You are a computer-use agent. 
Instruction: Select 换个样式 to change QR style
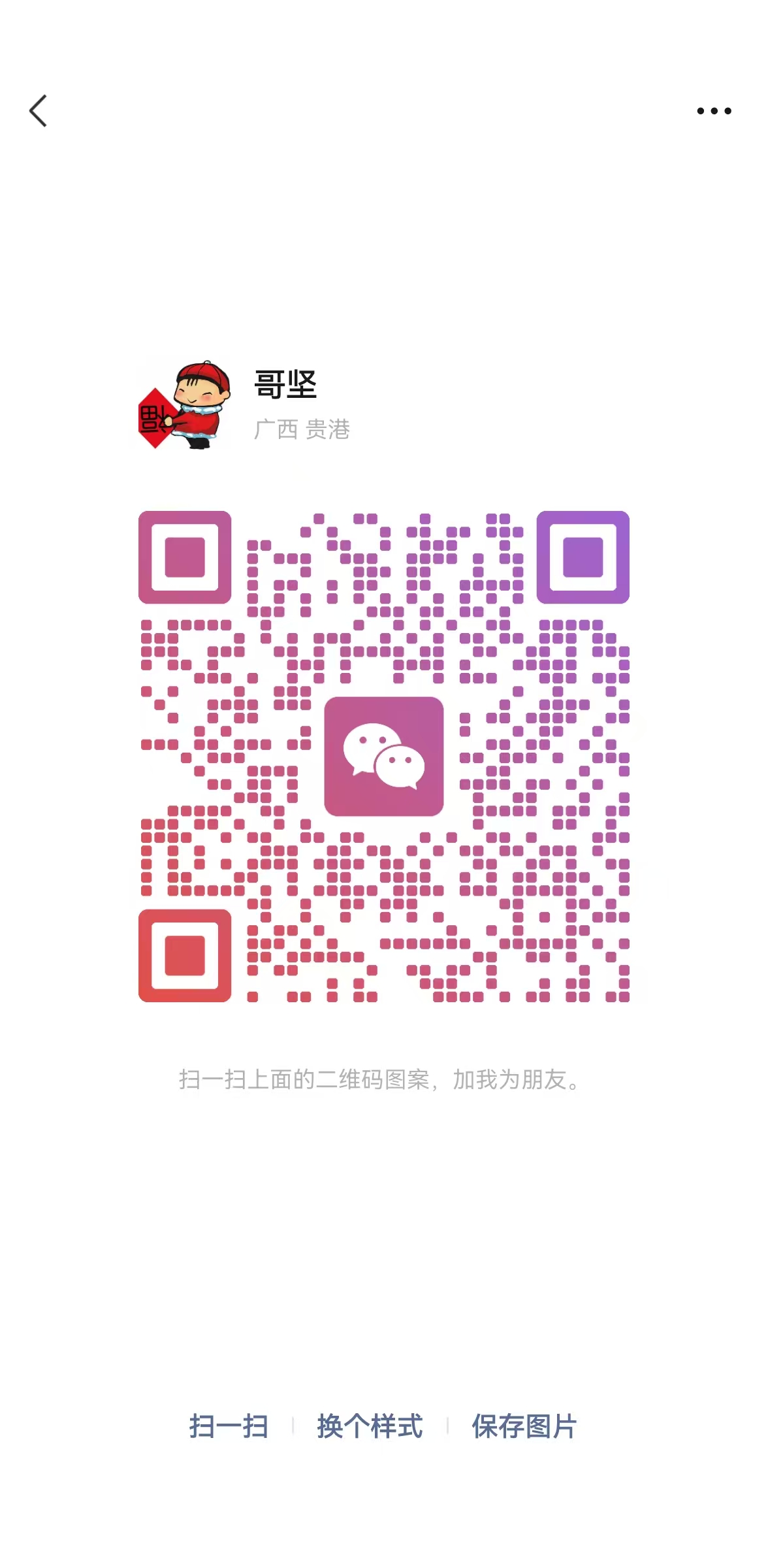tap(370, 1426)
